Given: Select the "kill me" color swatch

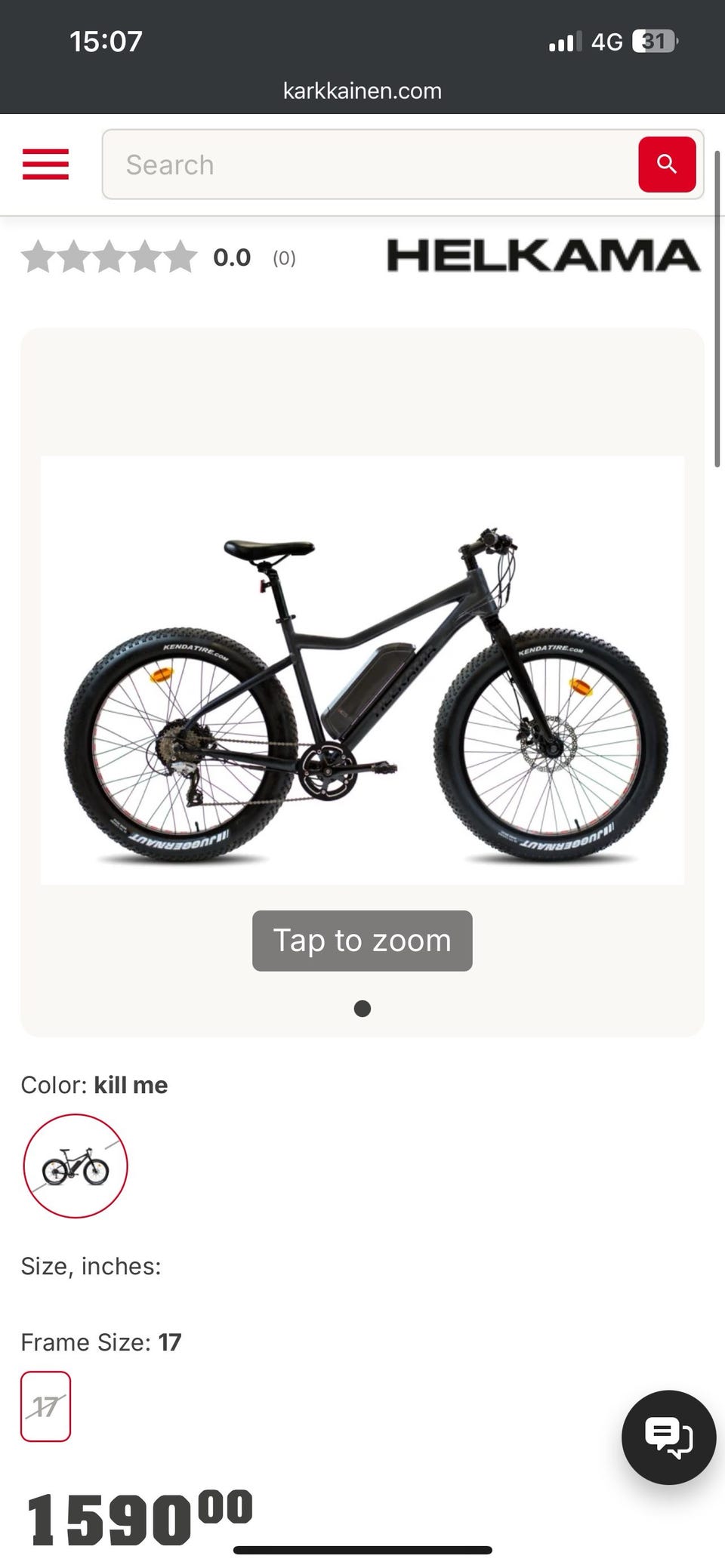Looking at the screenshot, I should click(76, 1166).
